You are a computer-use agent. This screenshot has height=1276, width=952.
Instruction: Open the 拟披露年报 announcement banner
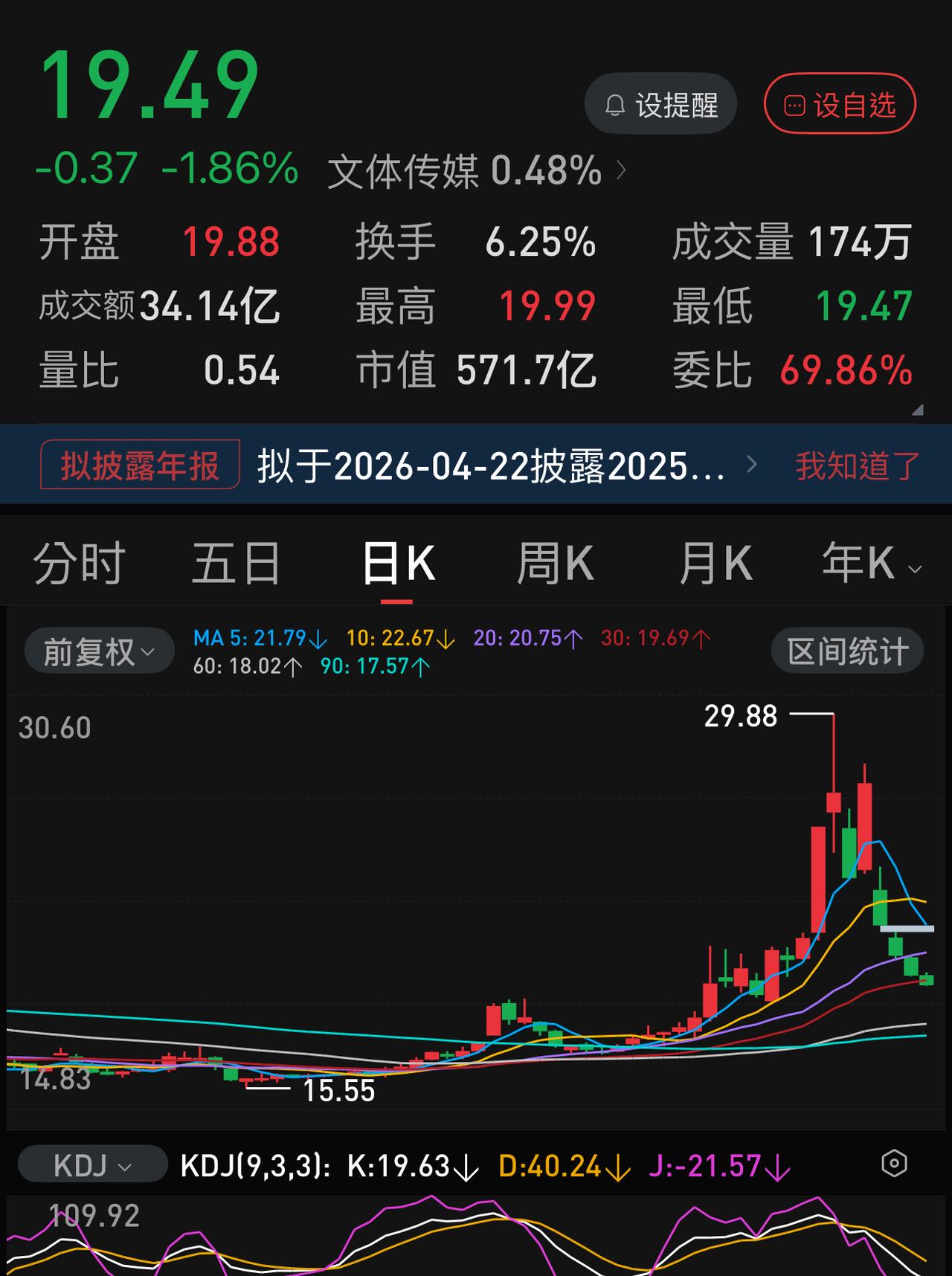491,465
